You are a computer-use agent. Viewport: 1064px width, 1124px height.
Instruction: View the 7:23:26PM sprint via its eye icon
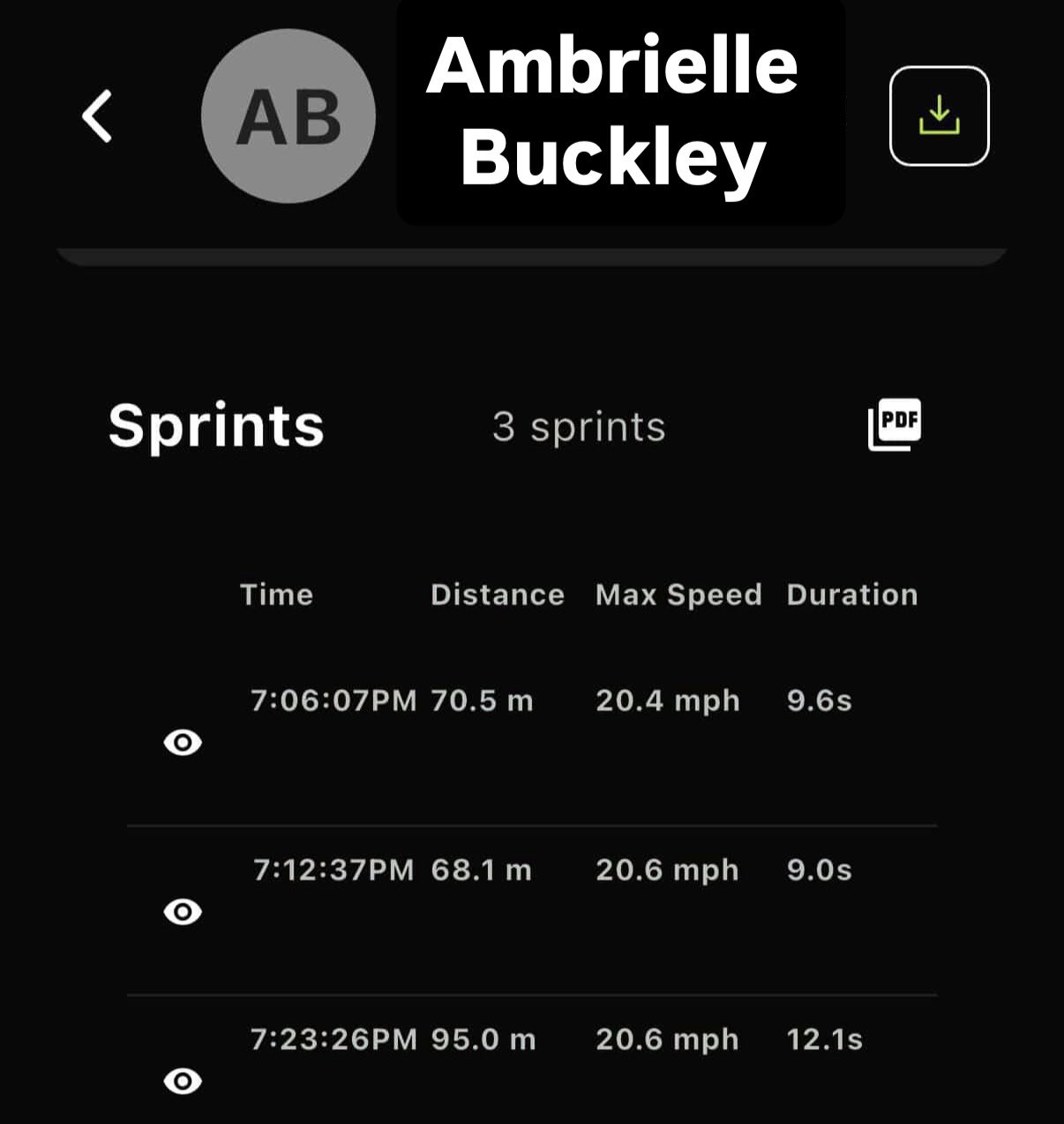[x=183, y=1081]
